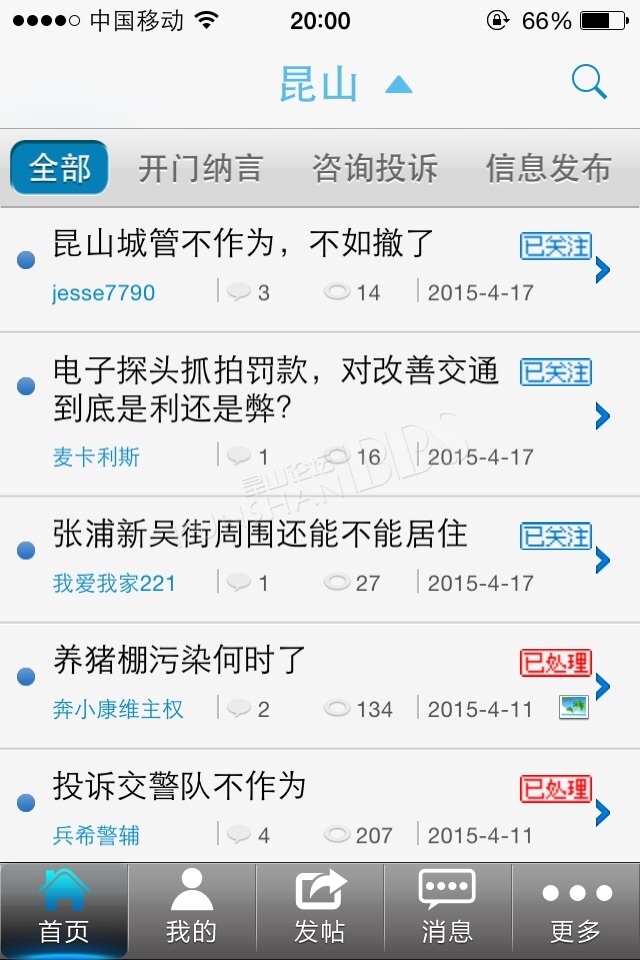640x960 pixels.
Task: Open the post 张浦新吴街周围还能不能居住
Action: tap(260, 534)
